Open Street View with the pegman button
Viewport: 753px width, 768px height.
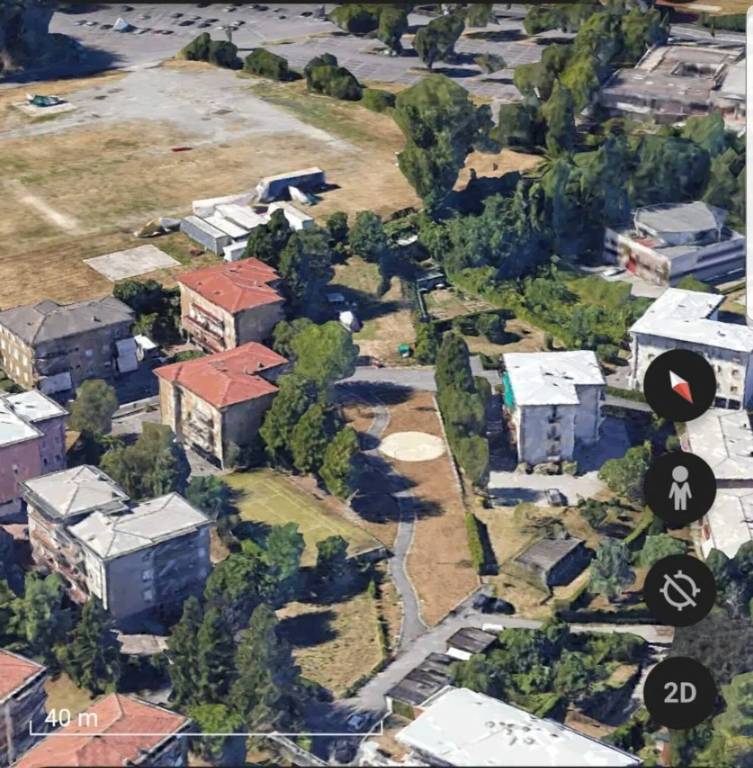point(679,489)
